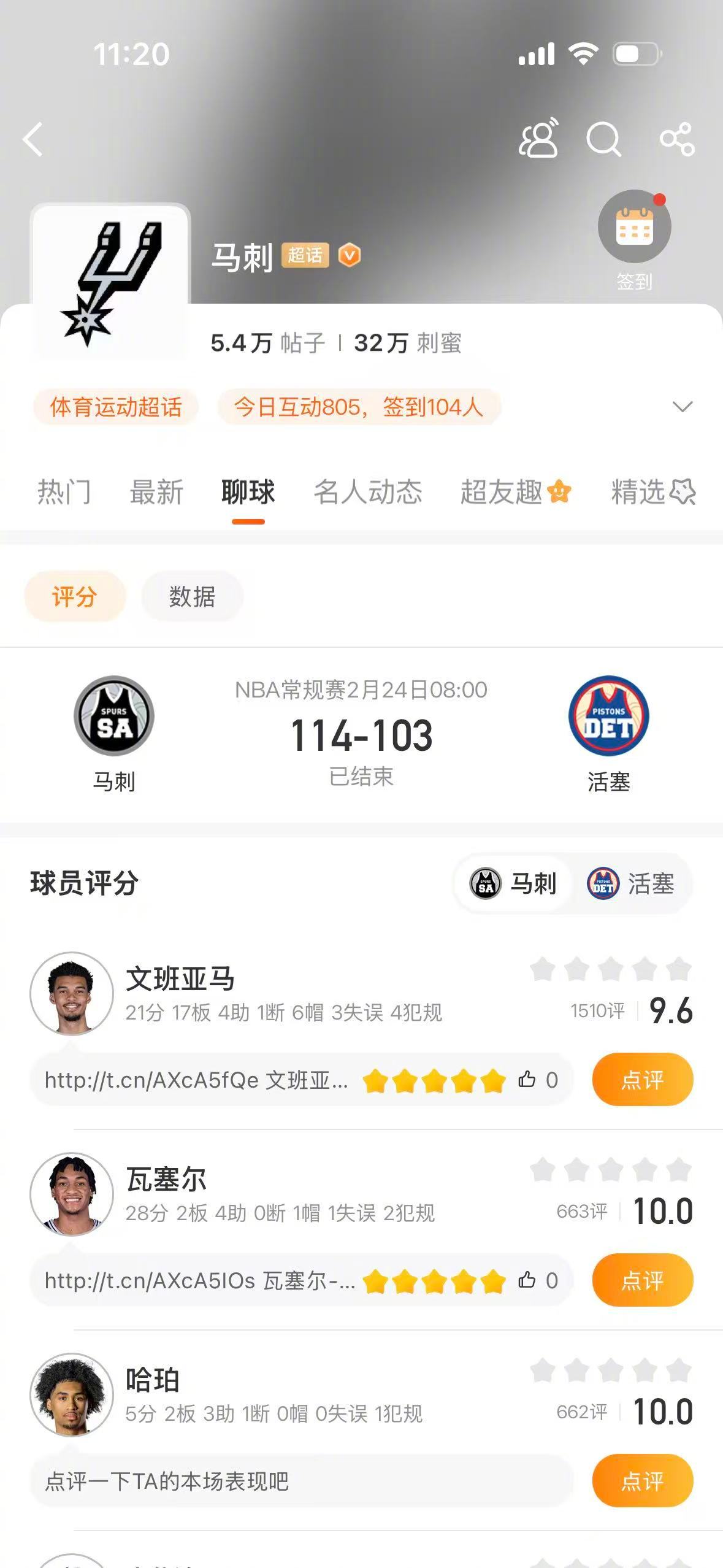This screenshot has height=1568, width=723.
Task: Open search in the Spurs super topic
Action: (604, 140)
